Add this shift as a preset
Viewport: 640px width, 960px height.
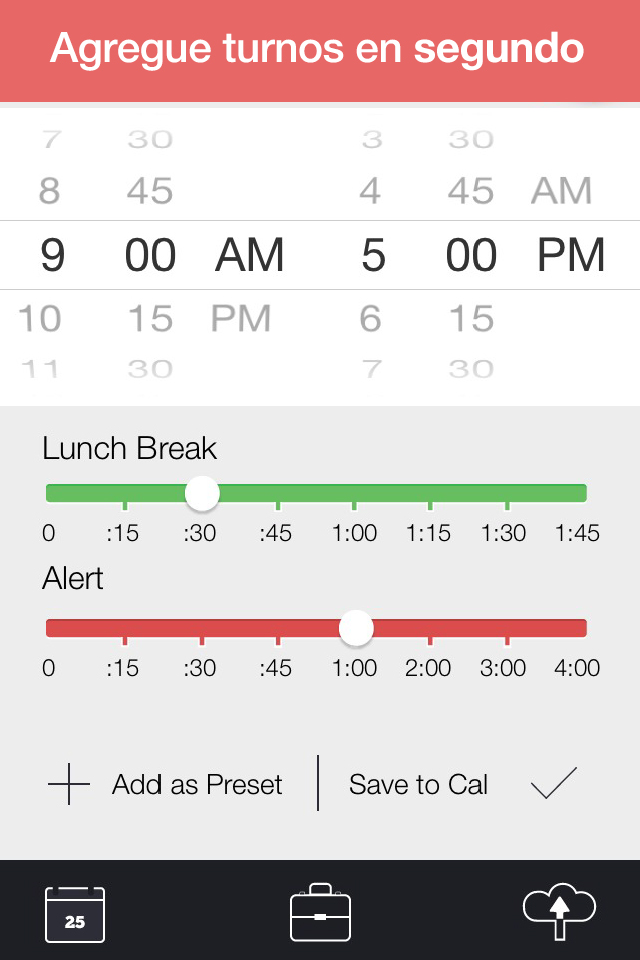(x=166, y=785)
